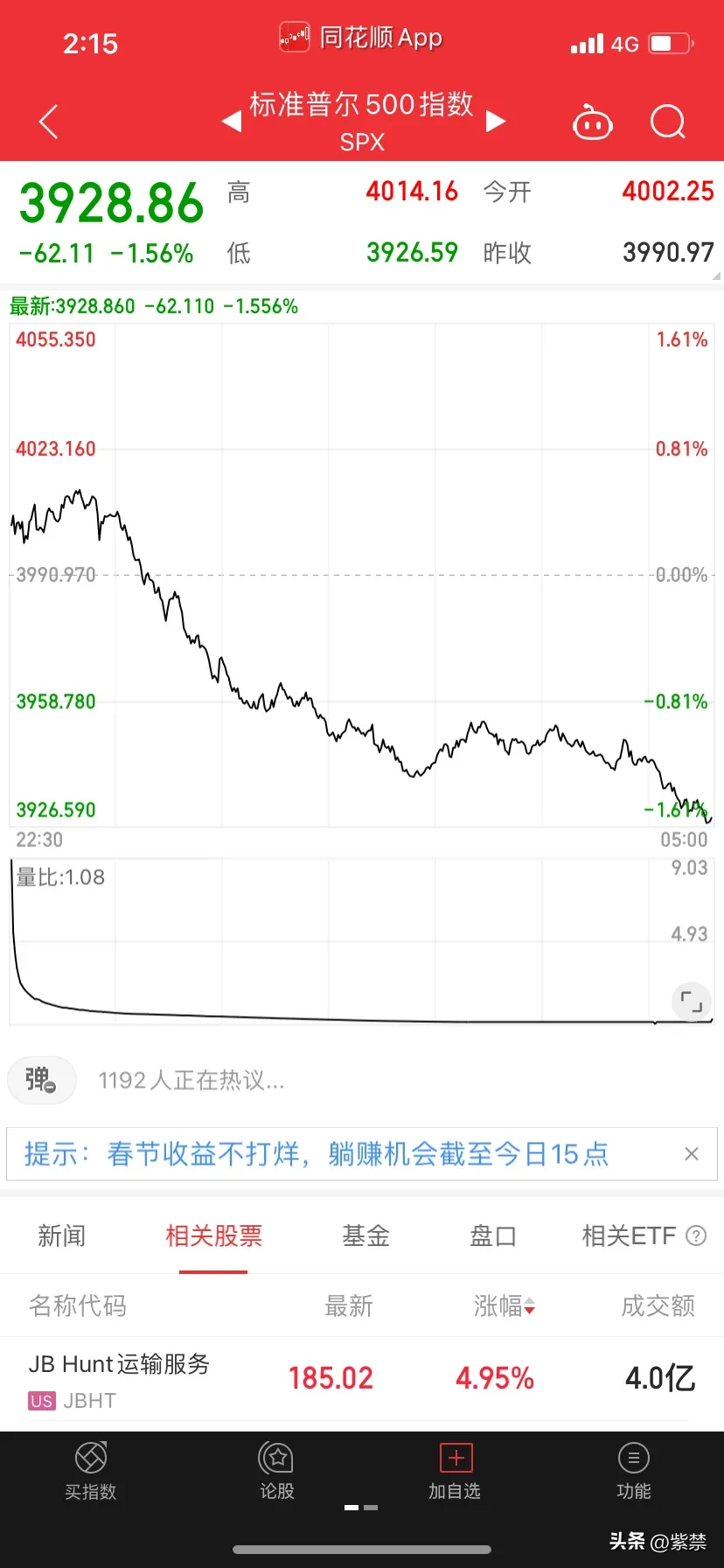Switch to the 基金 tab
Screen dimensions: 724x1568
365,1235
